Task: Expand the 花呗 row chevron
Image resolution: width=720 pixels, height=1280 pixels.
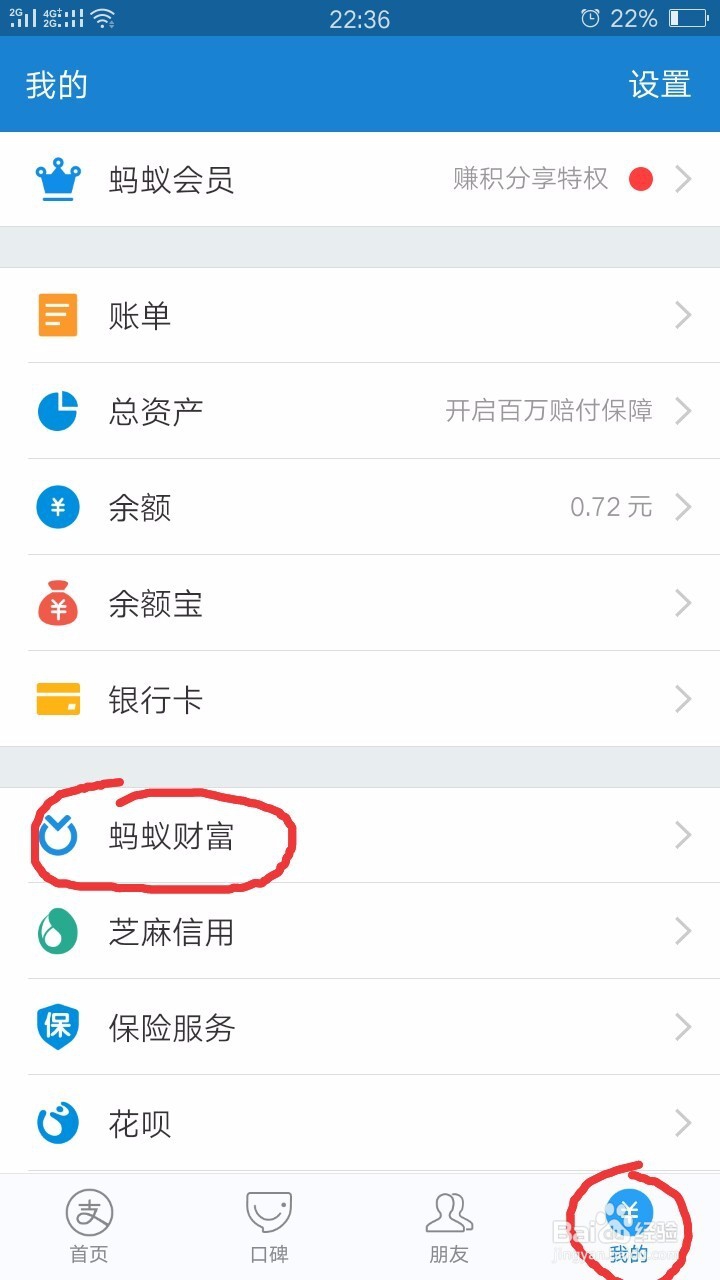Action: click(682, 1123)
